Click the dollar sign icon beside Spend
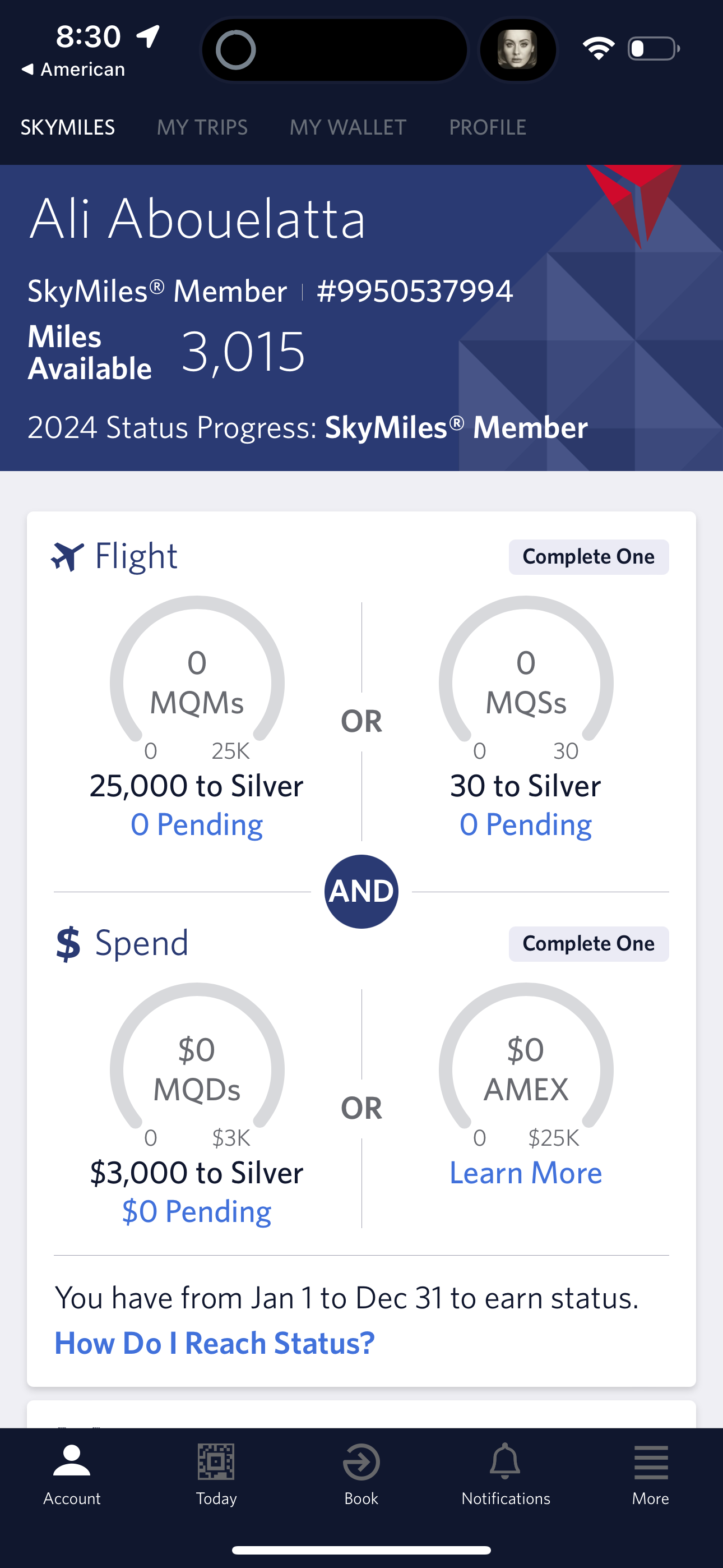 click(67, 943)
